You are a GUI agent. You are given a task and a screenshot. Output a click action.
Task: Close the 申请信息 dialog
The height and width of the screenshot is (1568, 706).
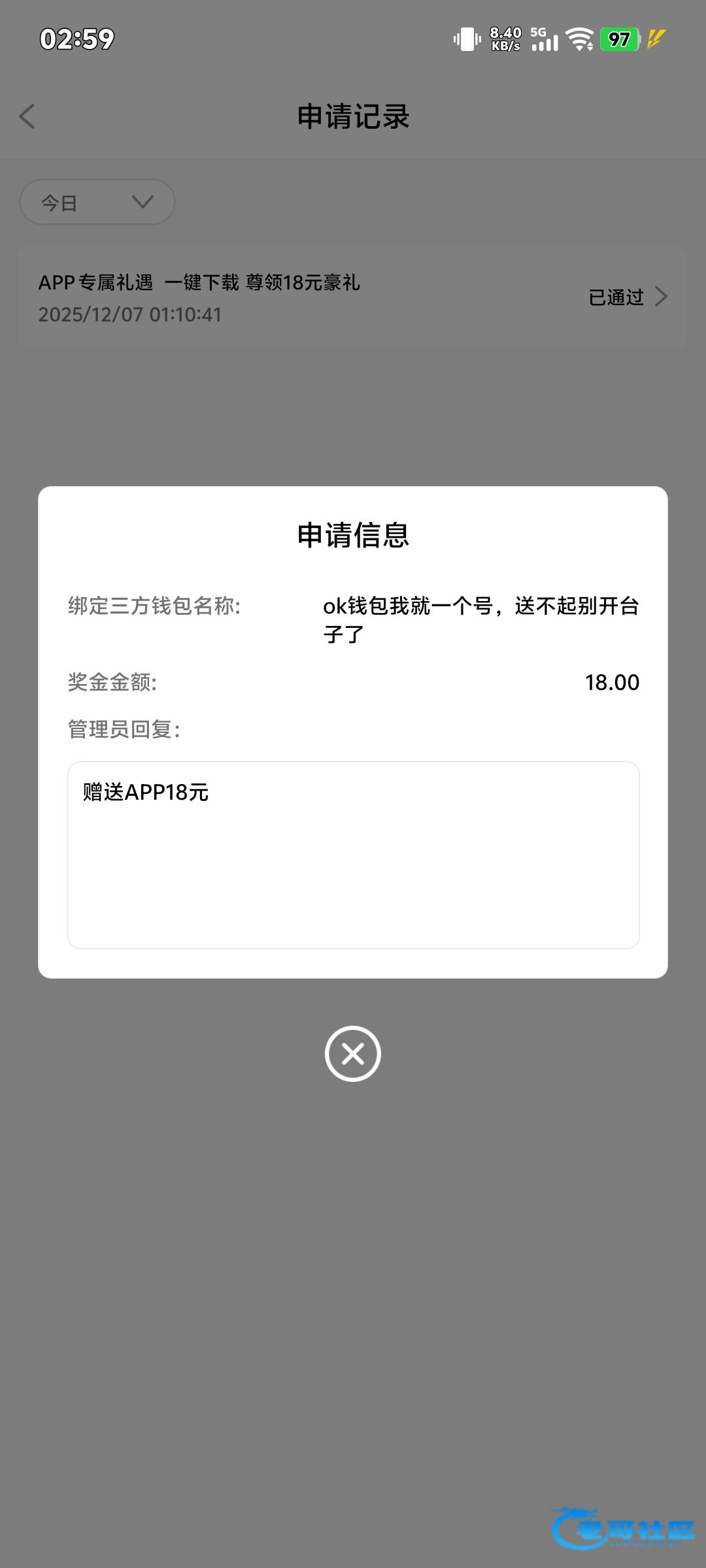click(x=352, y=1053)
